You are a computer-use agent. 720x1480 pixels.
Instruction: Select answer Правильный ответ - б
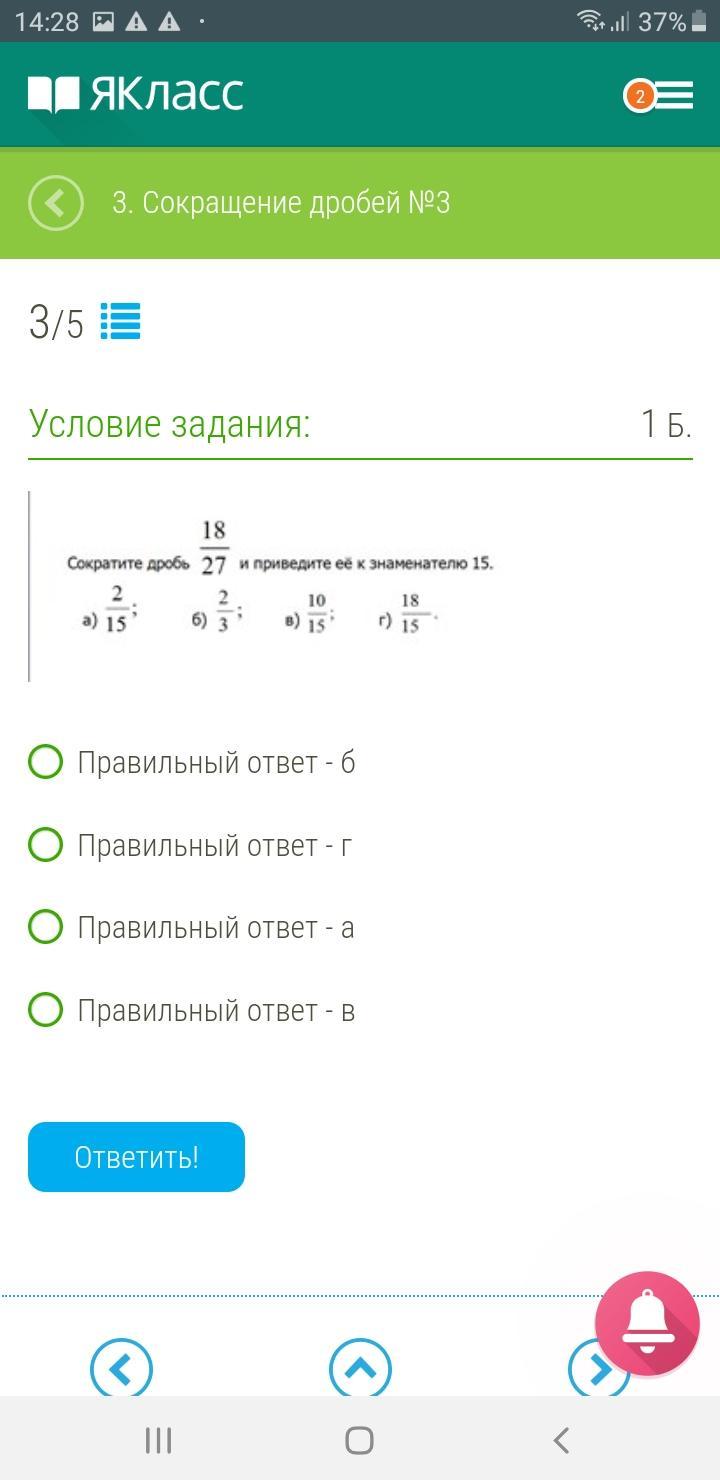(192, 762)
